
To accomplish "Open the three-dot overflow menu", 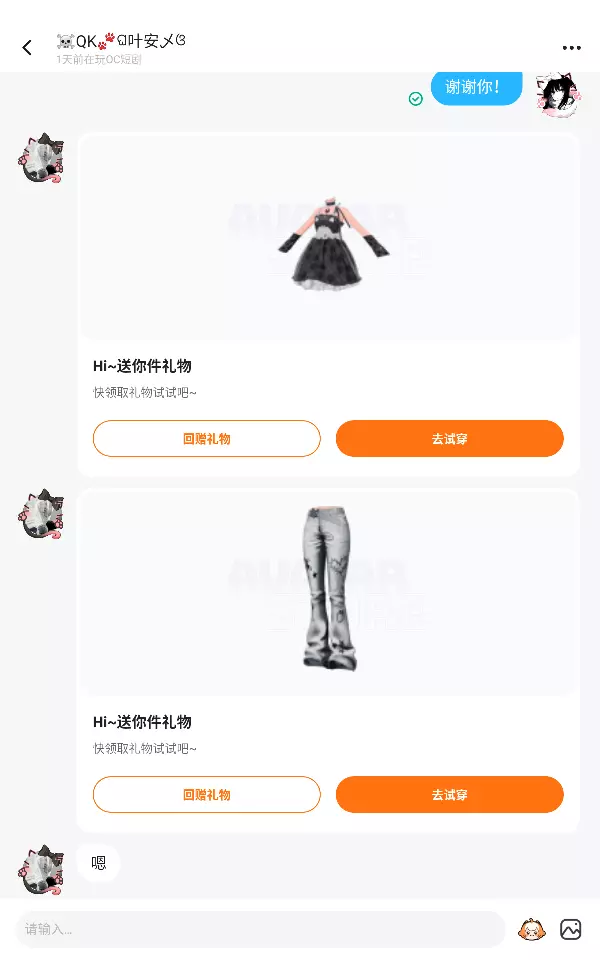I will (x=571, y=48).
